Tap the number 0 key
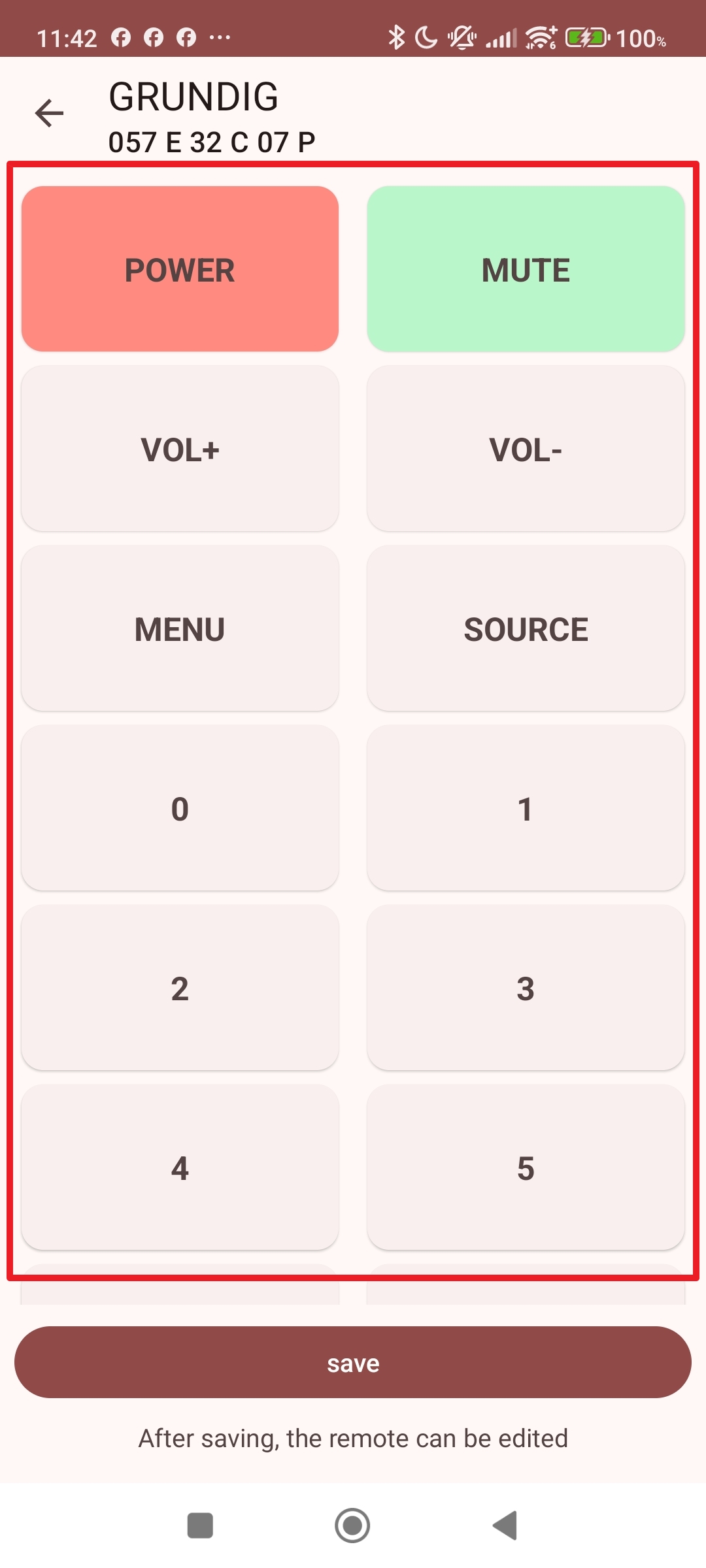Screen dimensions: 706x1568 click(180, 808)
